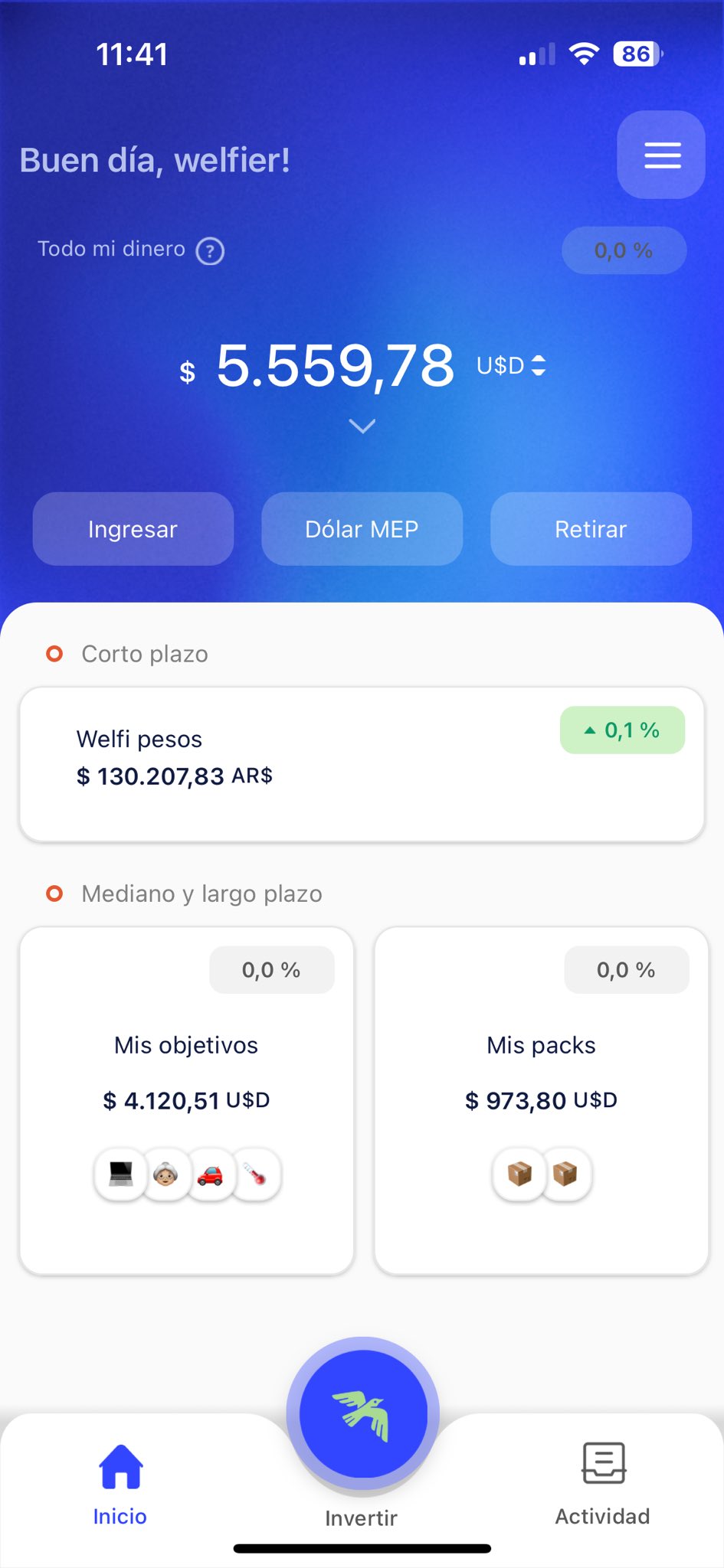This screenshot has width=724, height=1568.
Task: Tap Ingresar to deposit money
Action: pos(133,529)
